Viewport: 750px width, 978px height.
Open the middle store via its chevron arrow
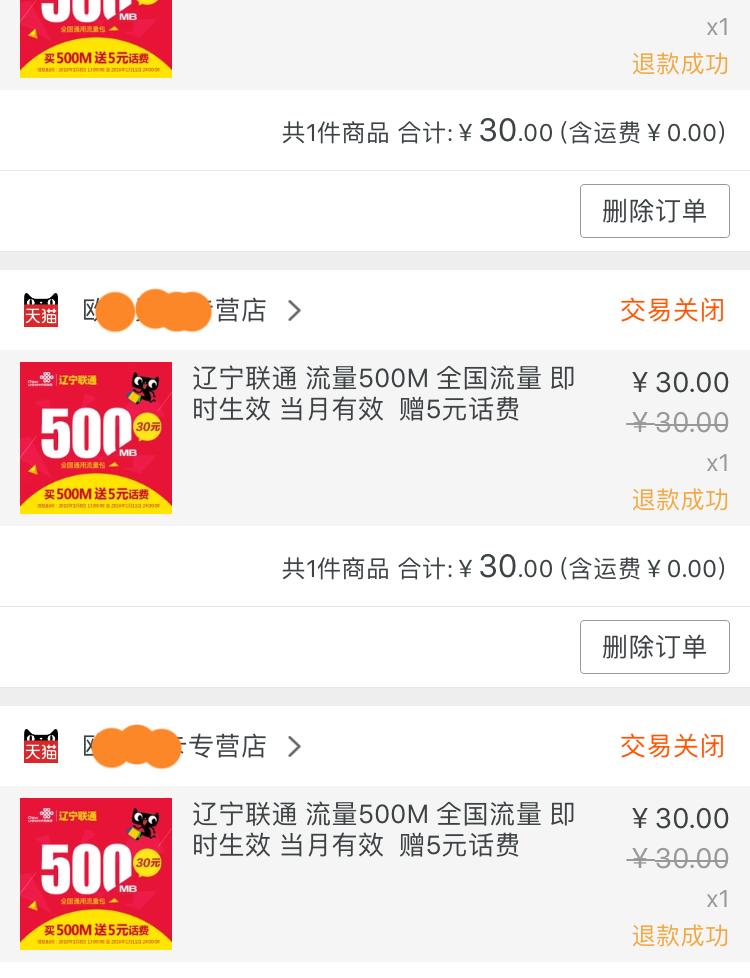[x=294, y=310]
